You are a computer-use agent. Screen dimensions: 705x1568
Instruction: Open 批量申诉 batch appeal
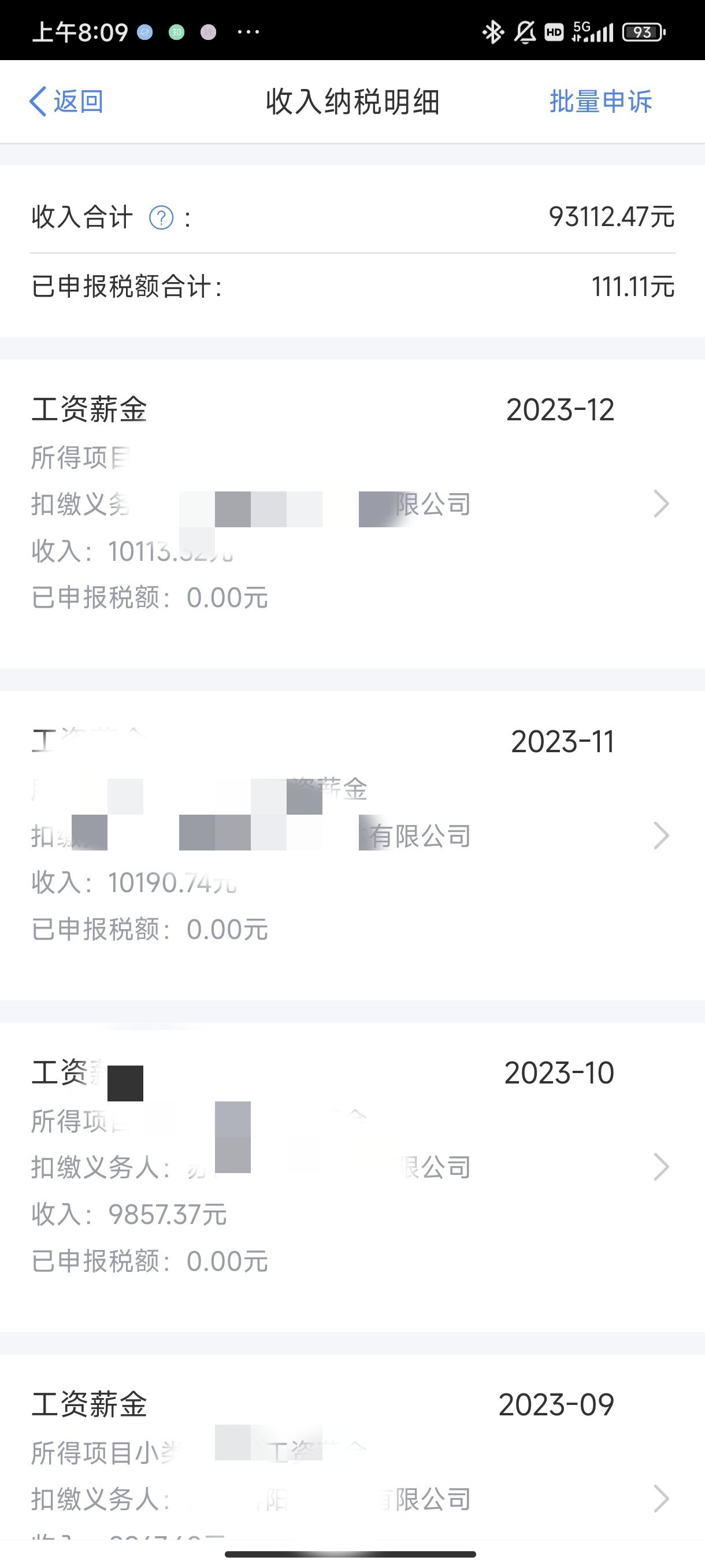[x=600, y=101]
